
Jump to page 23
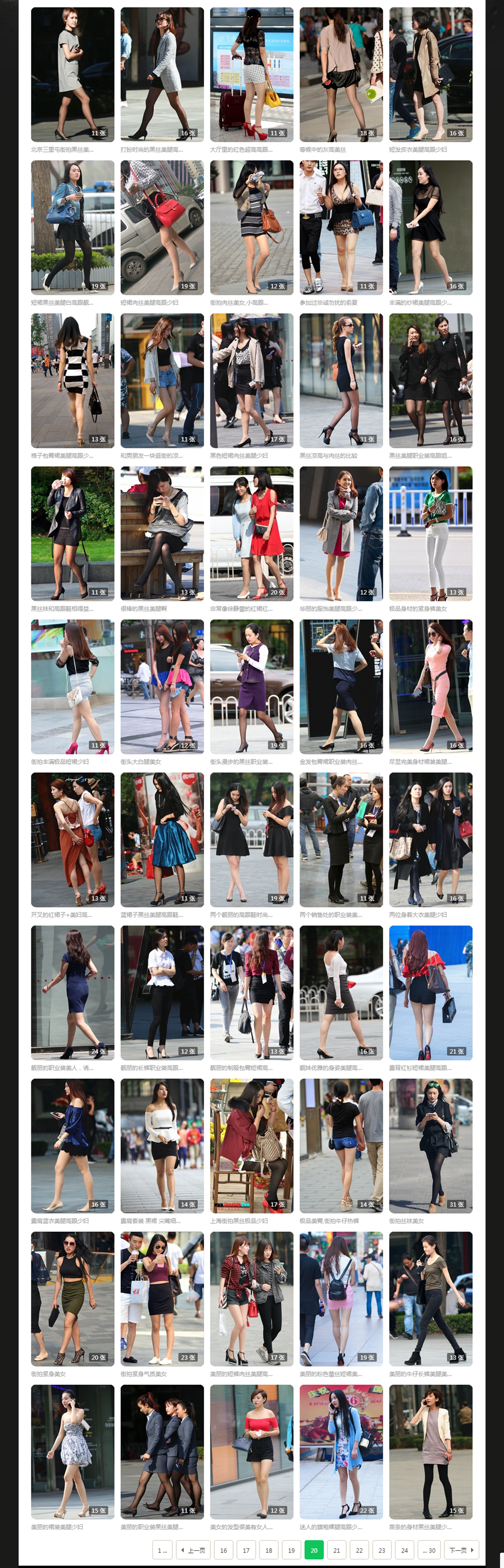point(382,1550)
